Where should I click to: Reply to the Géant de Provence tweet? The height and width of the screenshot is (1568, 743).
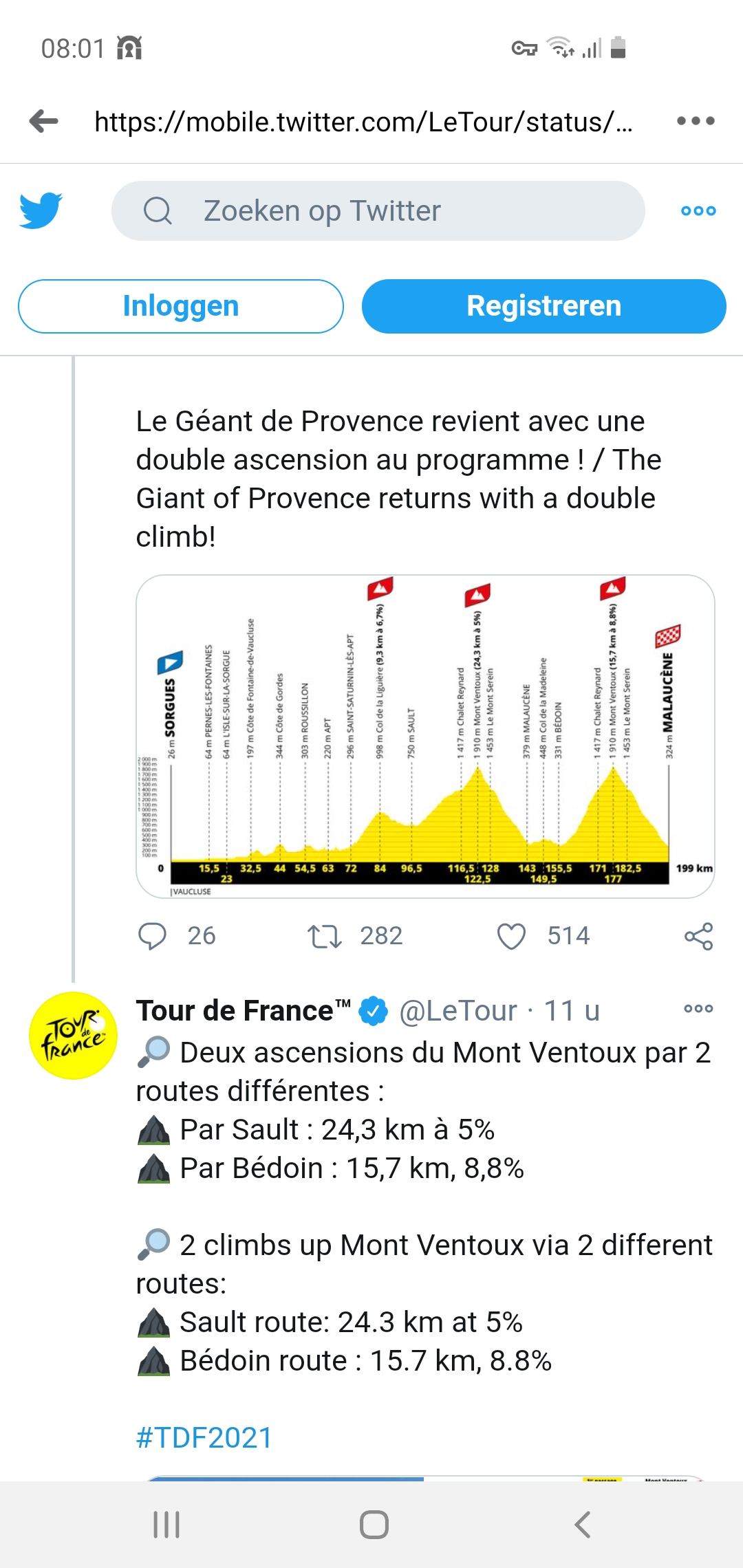pos(153,936)
